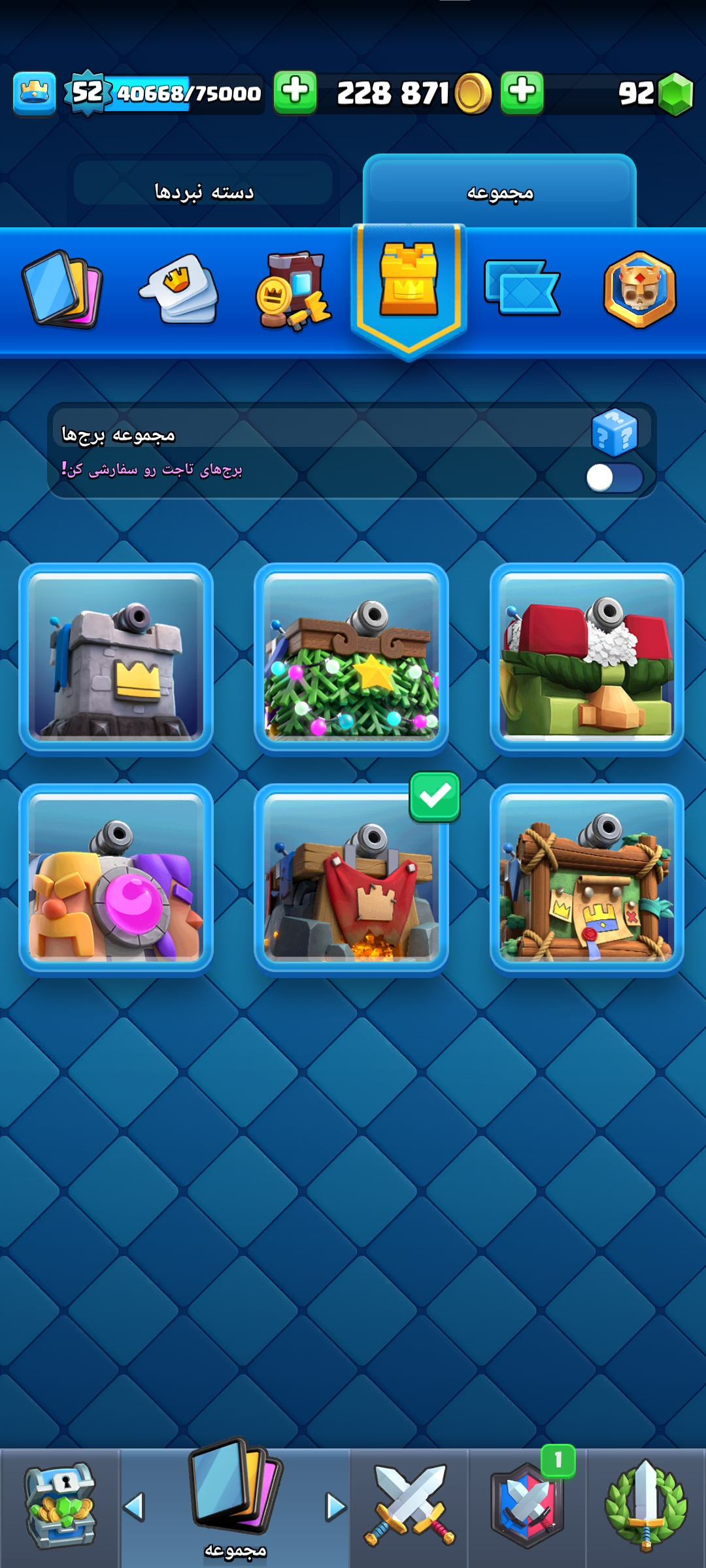Add more gold with the plus button
Screen dimensions: 706x1568
click(295, 93)
